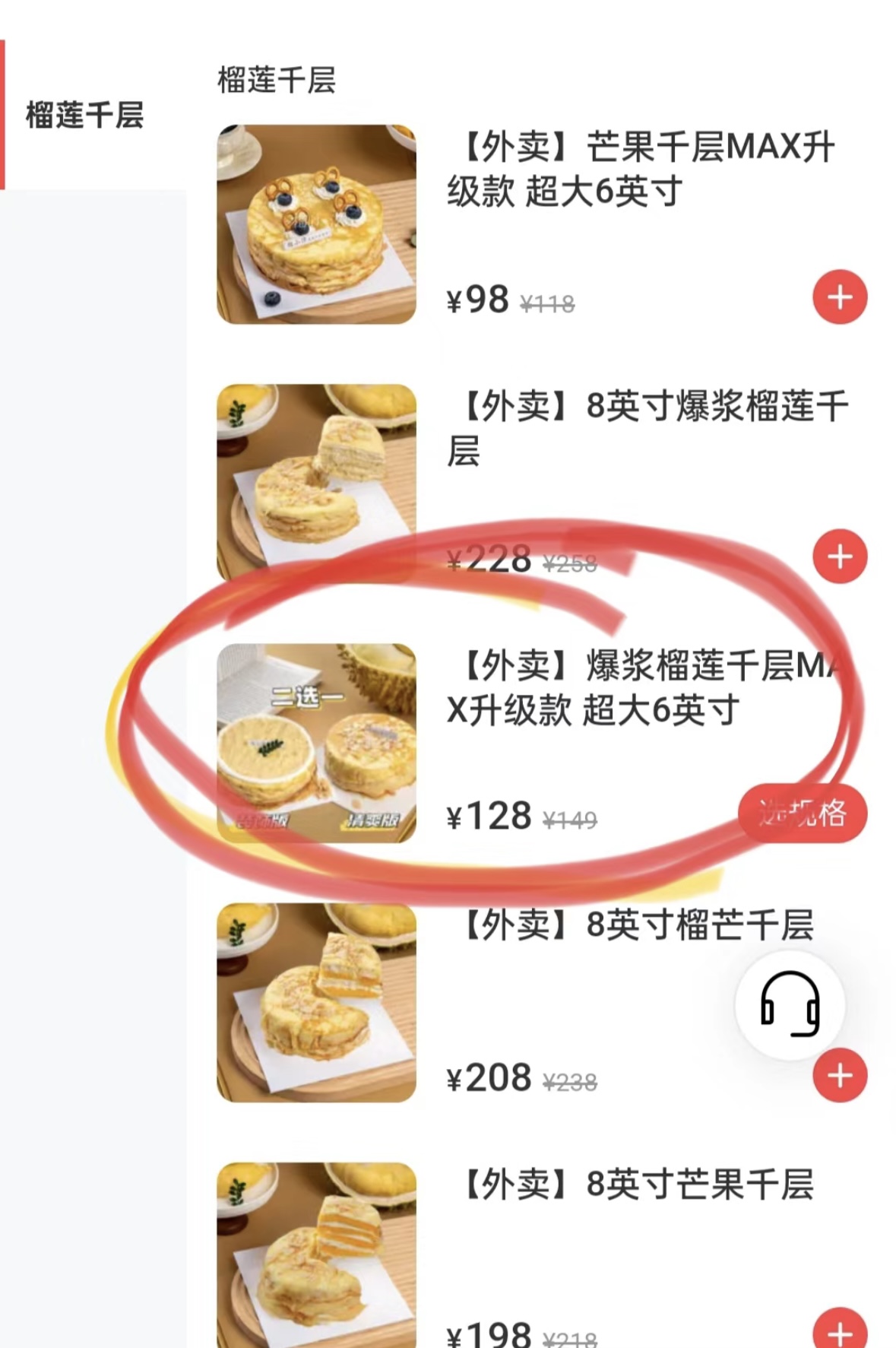Tap the plus icon beside ¥198 芒果千层

click(x=839, y=1330)
